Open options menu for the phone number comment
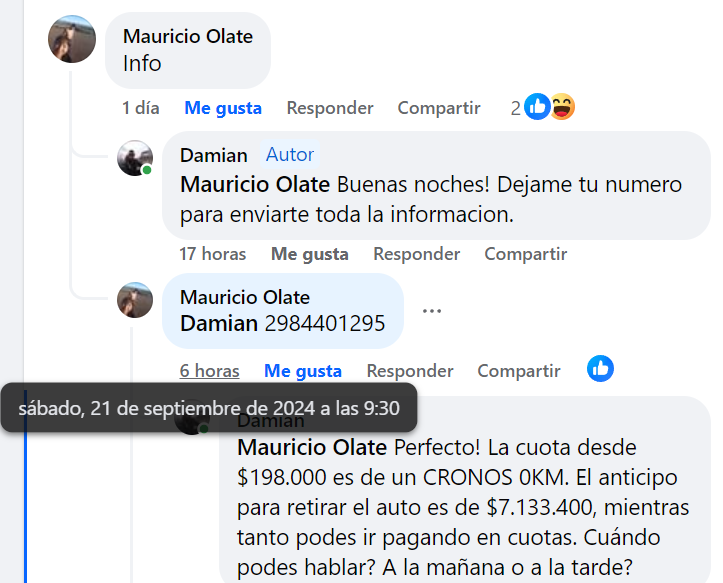The height and width of the screenshot is (583, 723). click(431, 311)
